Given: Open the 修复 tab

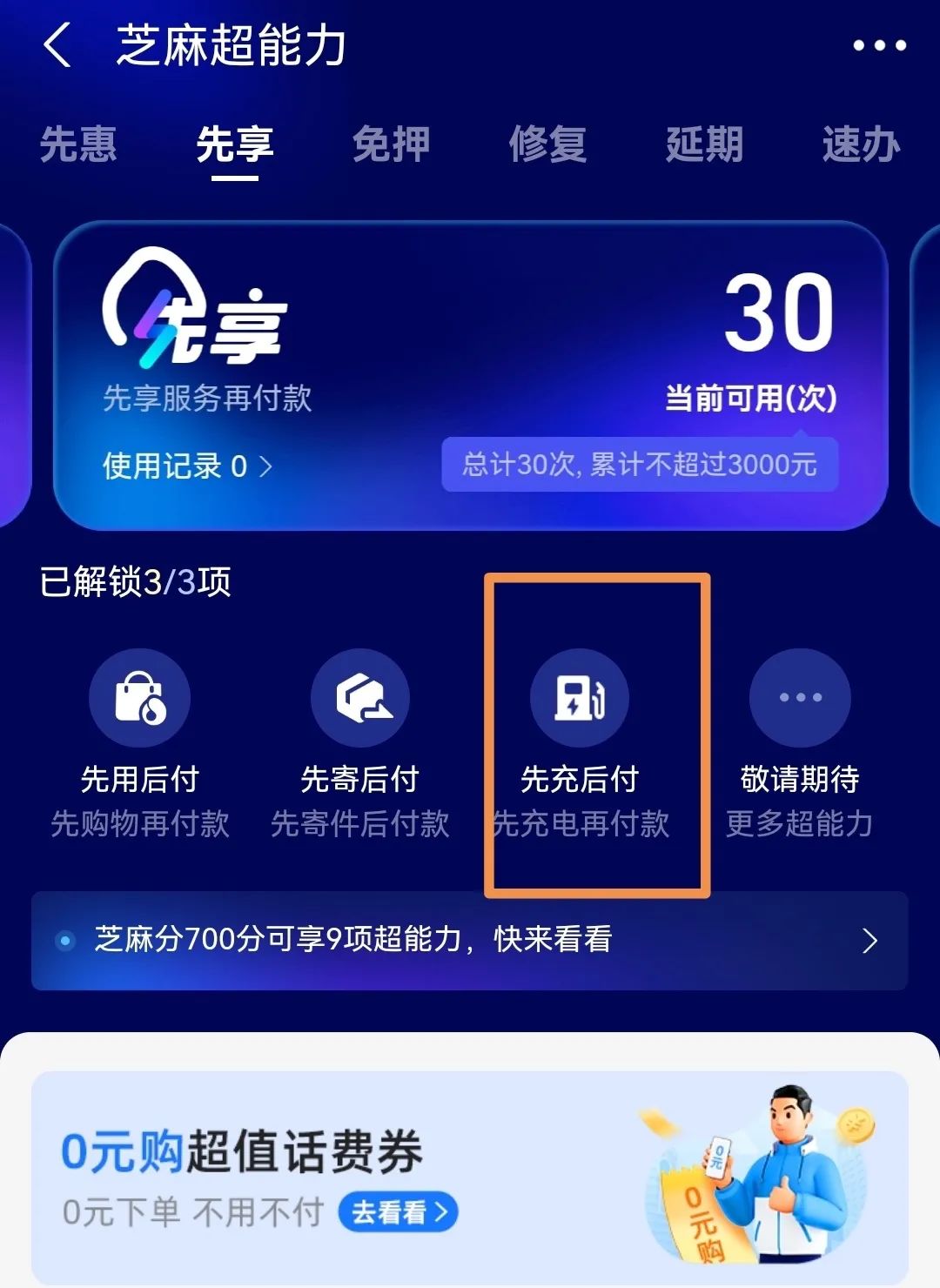Looking at the screenshot, I should (548, 144).
